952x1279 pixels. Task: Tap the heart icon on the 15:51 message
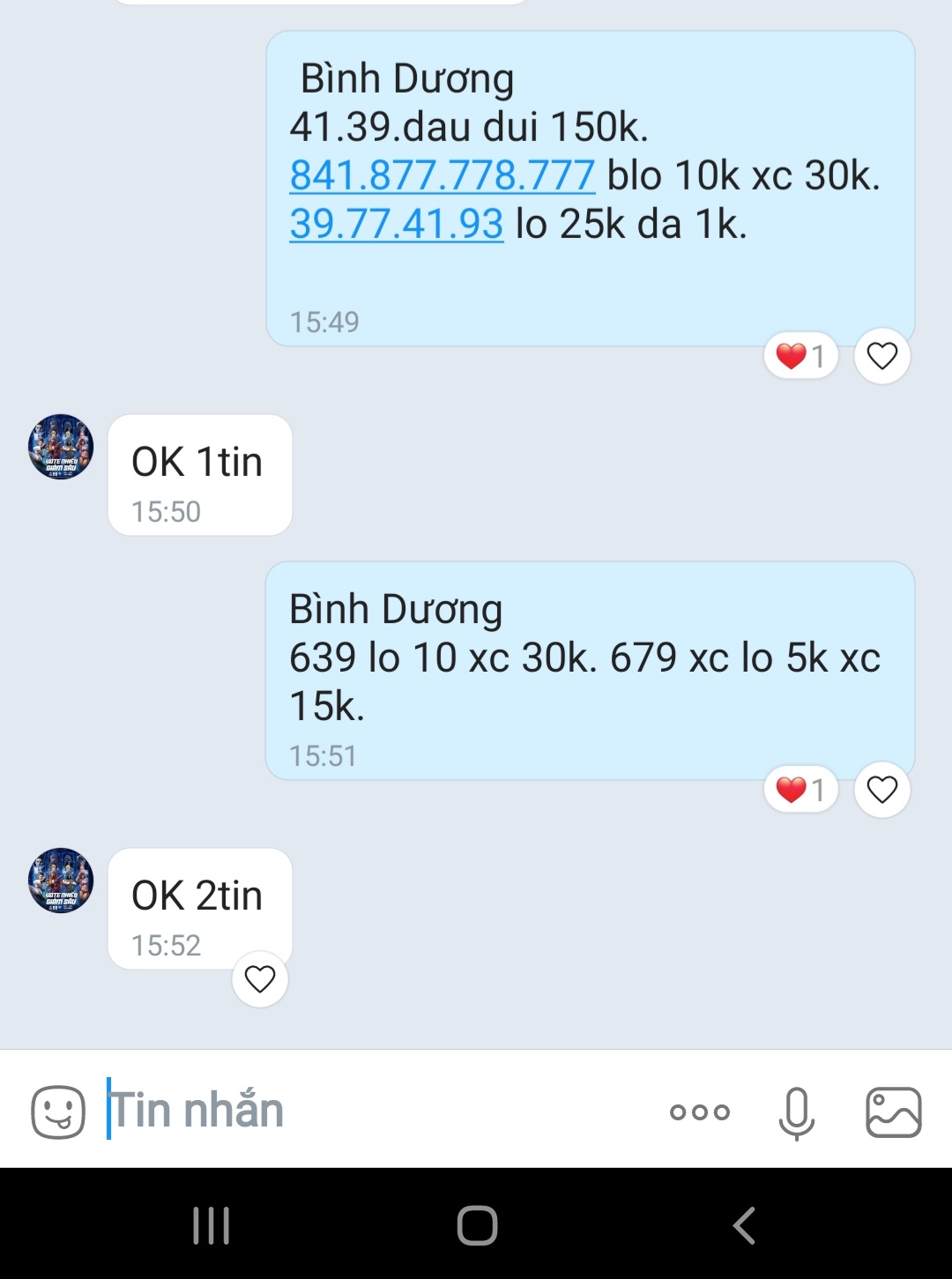[881, 790]
